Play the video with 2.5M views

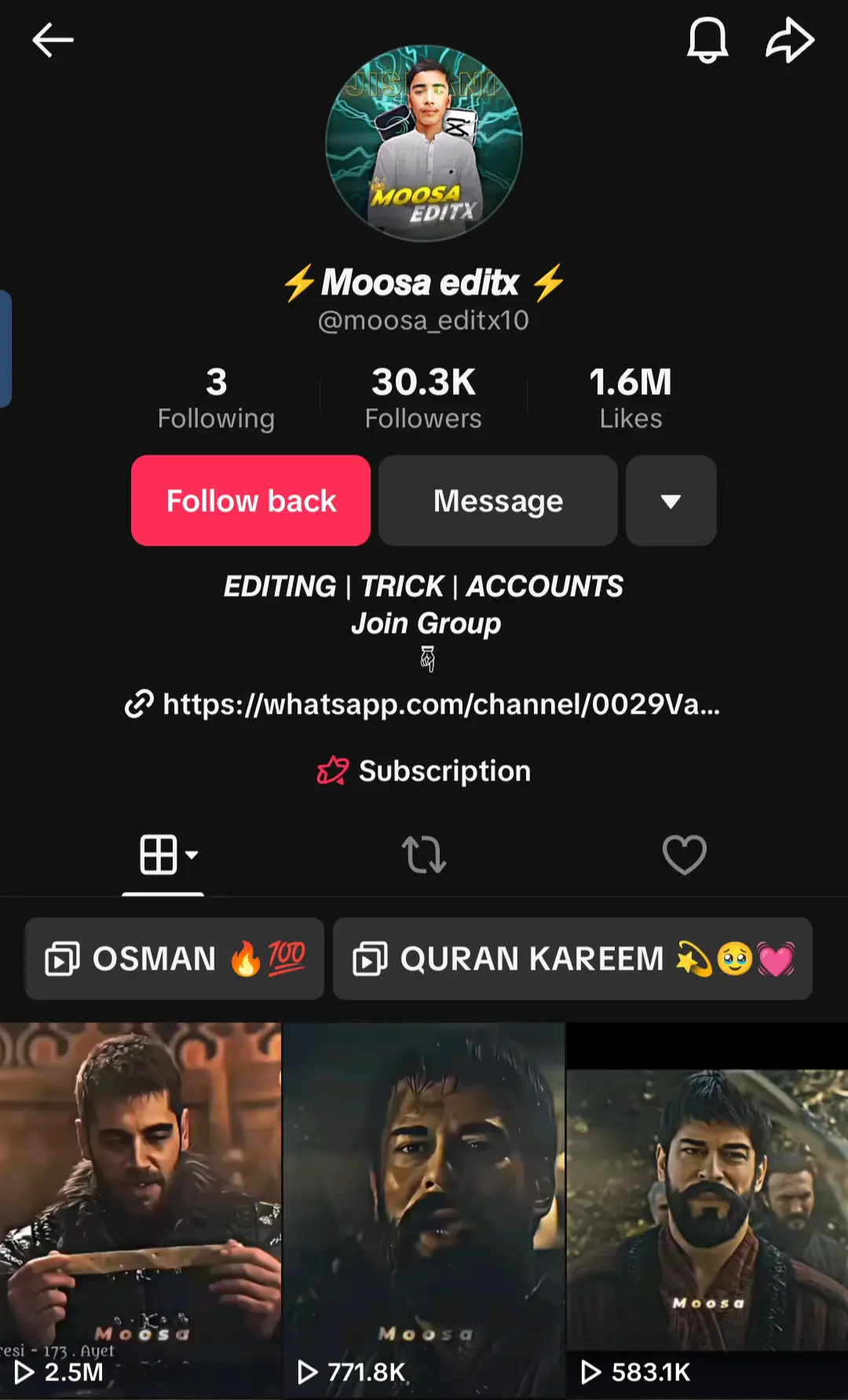[141, 1209]
